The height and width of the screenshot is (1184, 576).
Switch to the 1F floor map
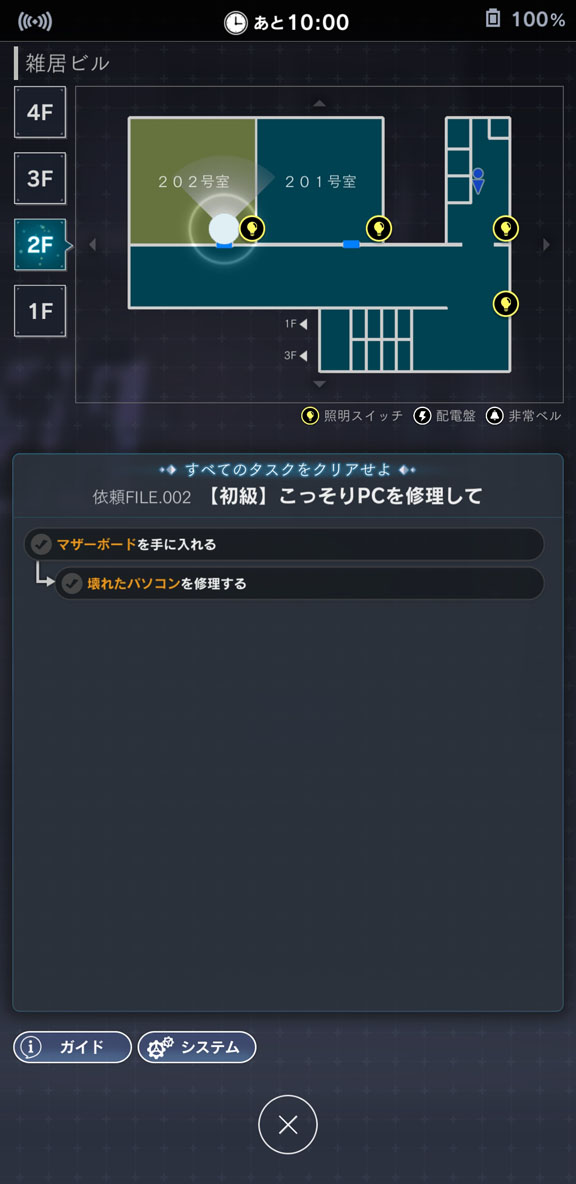(x=40, y=310)
